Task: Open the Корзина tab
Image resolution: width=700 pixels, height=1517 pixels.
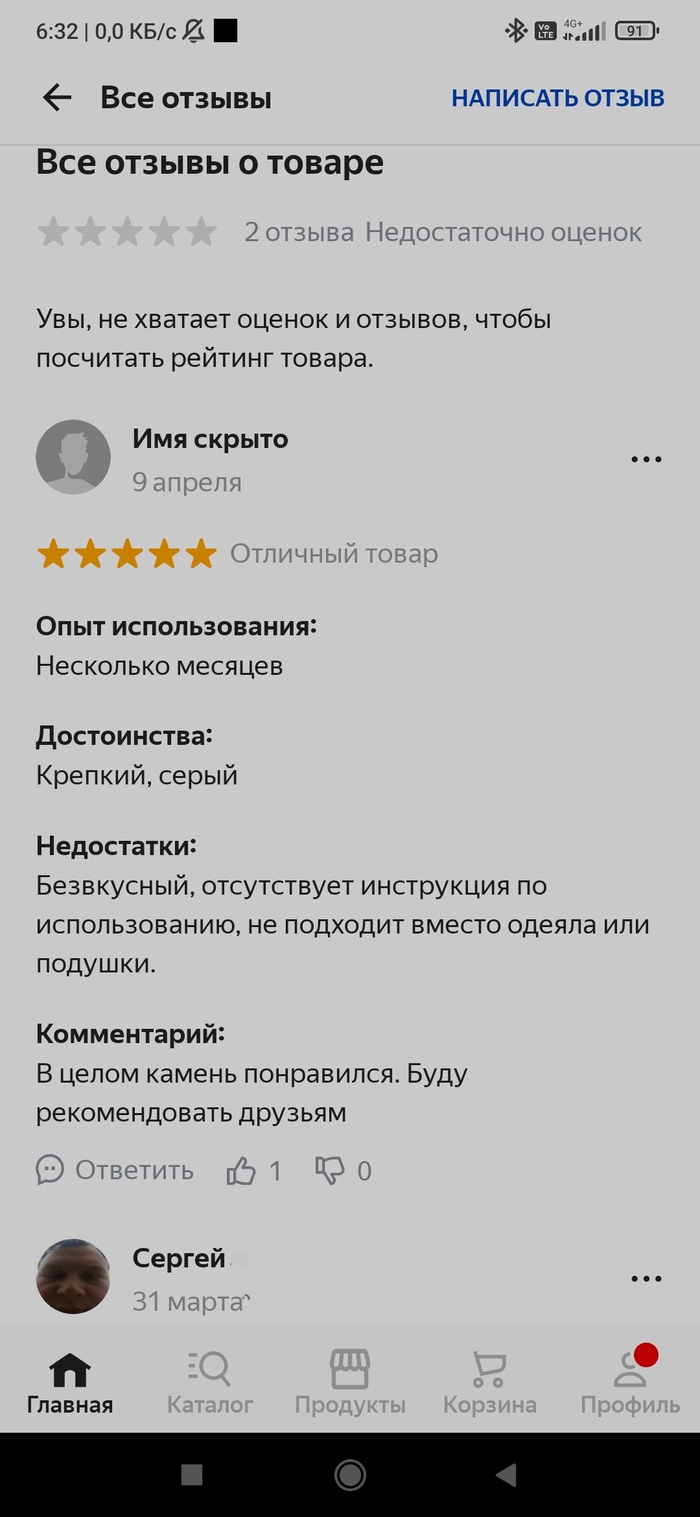Action: [490, 1383]
